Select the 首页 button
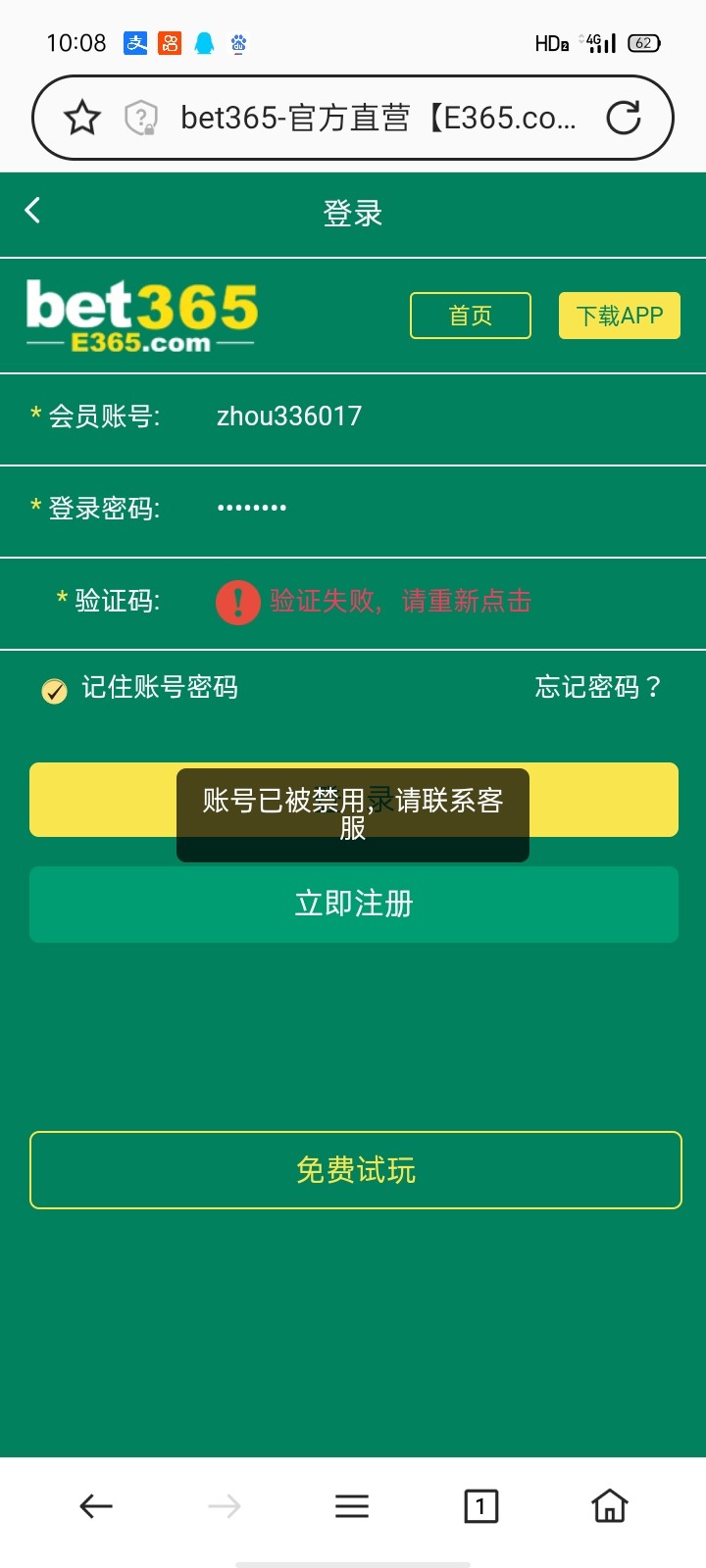This screenshot has height=1568, width=706. click(x=470, y=316)
